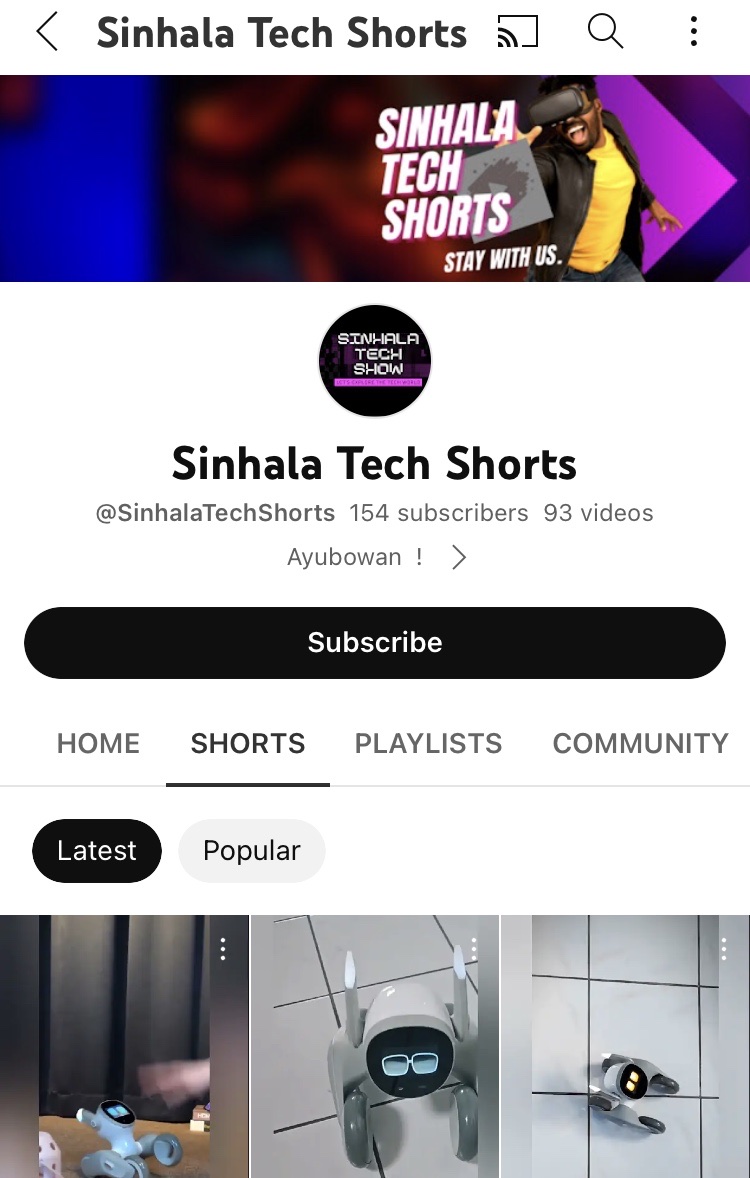
Task: Select the Shorts tab
Action: 248,744
